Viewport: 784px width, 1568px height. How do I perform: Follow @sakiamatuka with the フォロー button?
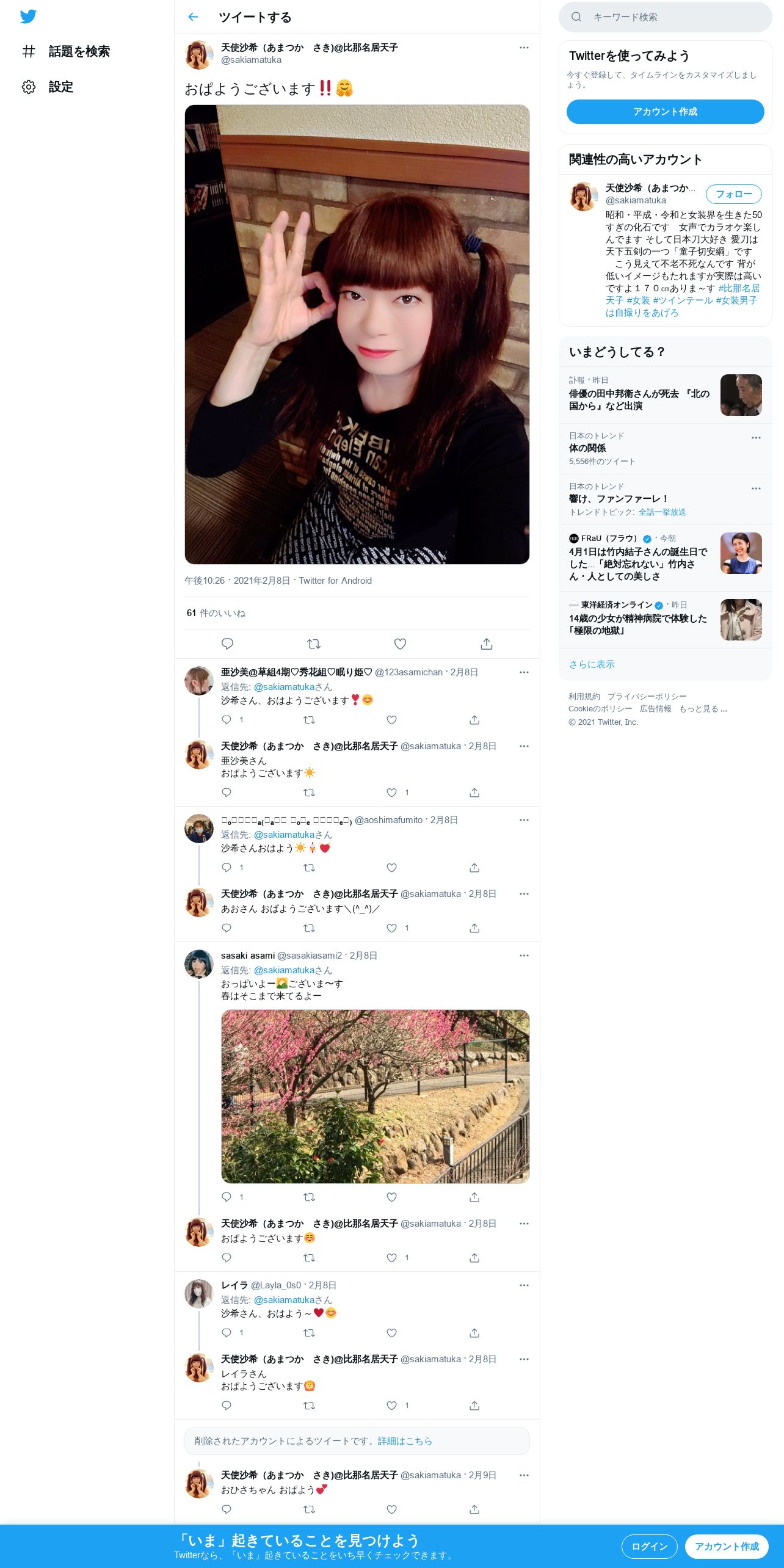click(733, 194)
